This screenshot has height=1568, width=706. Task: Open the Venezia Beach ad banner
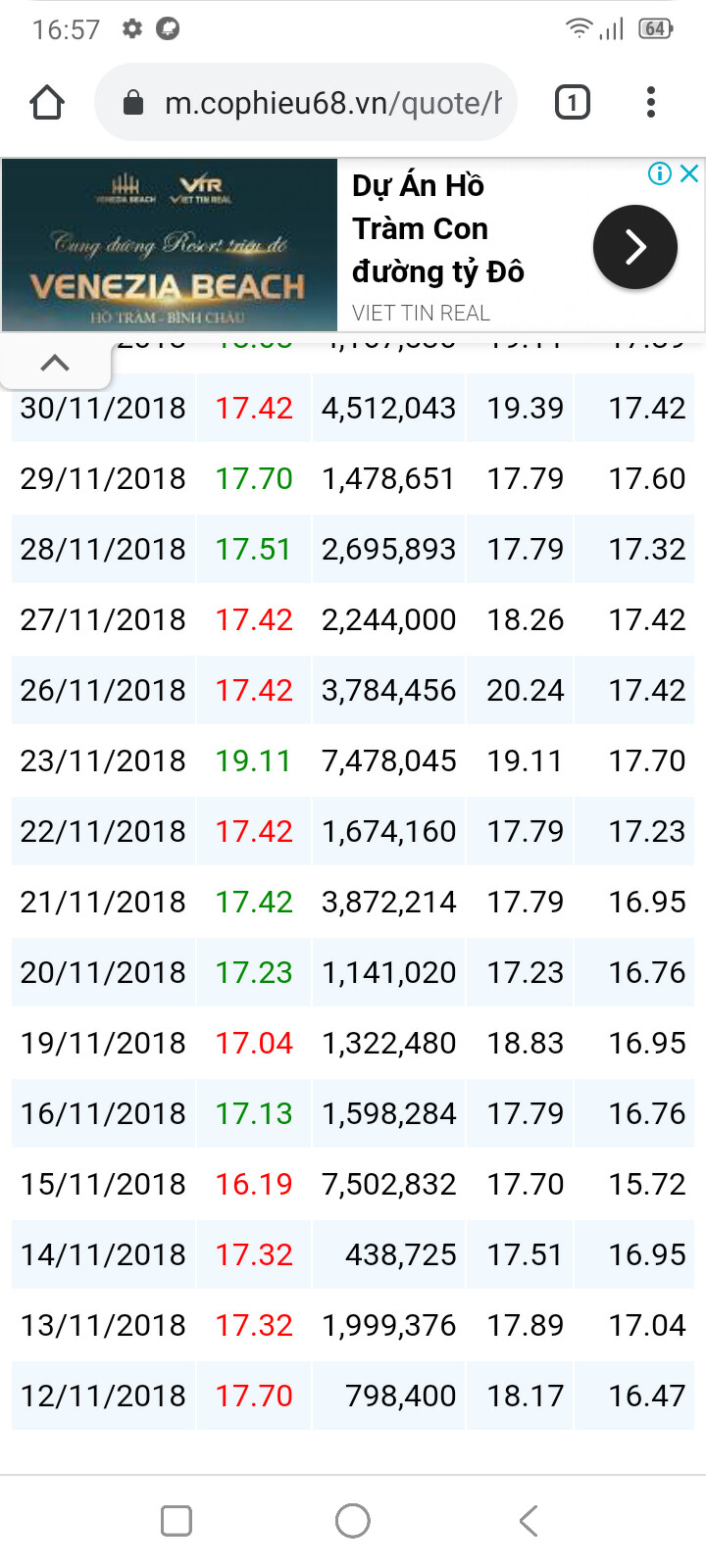click(x=169, y=245)
